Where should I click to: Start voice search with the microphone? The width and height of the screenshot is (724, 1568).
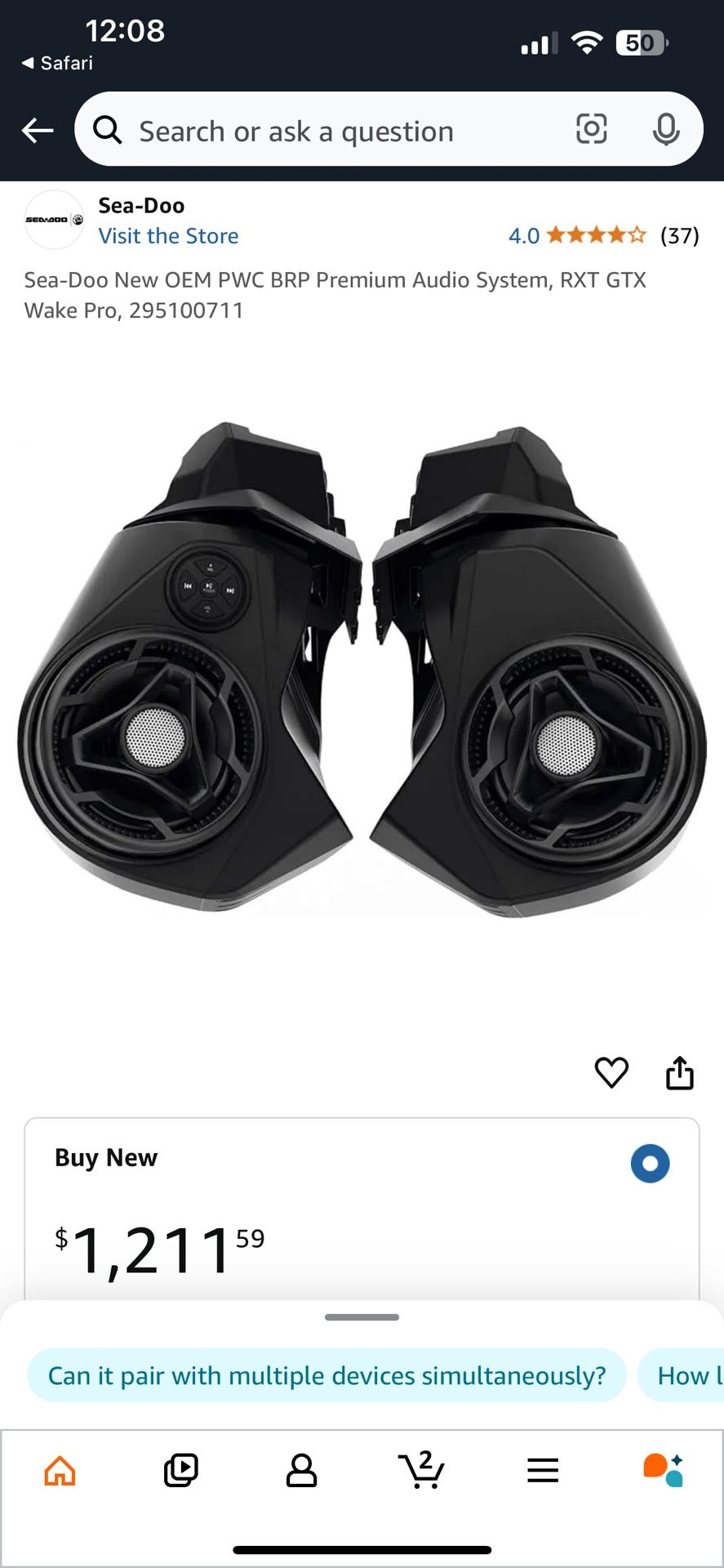coord(666,129)
